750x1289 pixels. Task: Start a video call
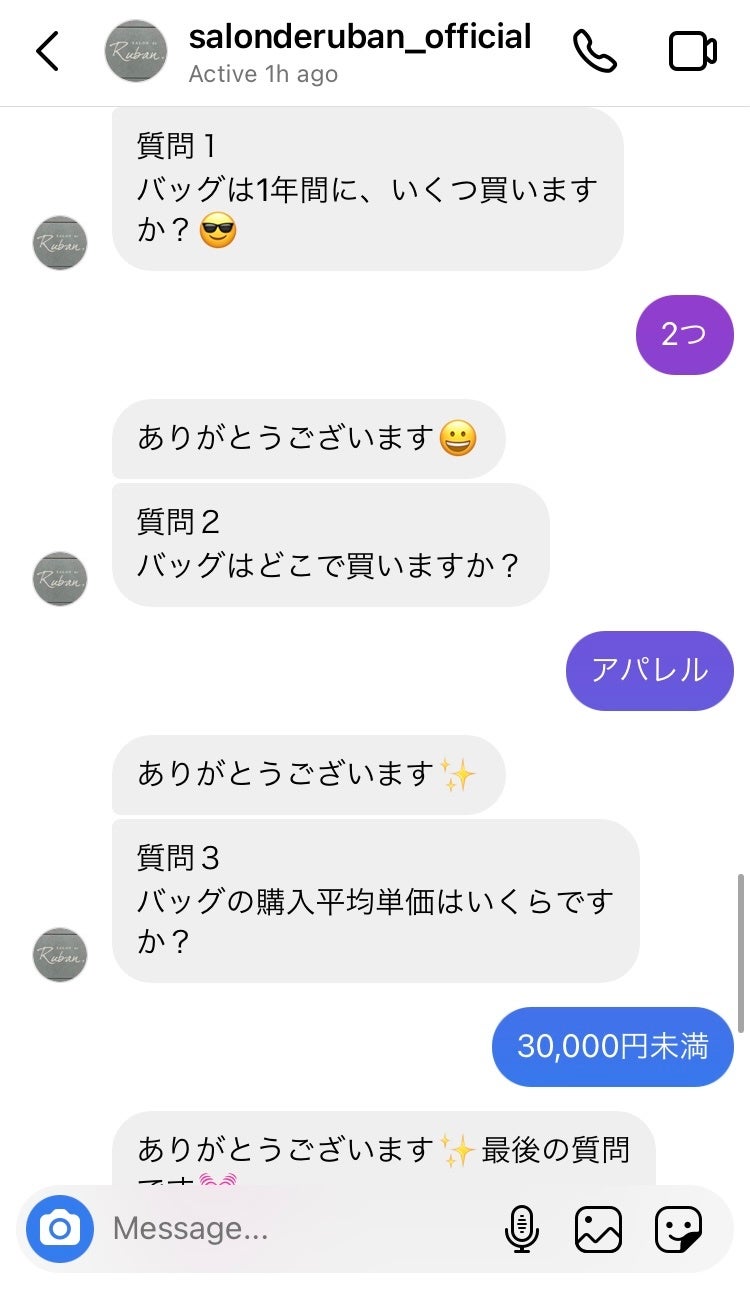point(692,51)
